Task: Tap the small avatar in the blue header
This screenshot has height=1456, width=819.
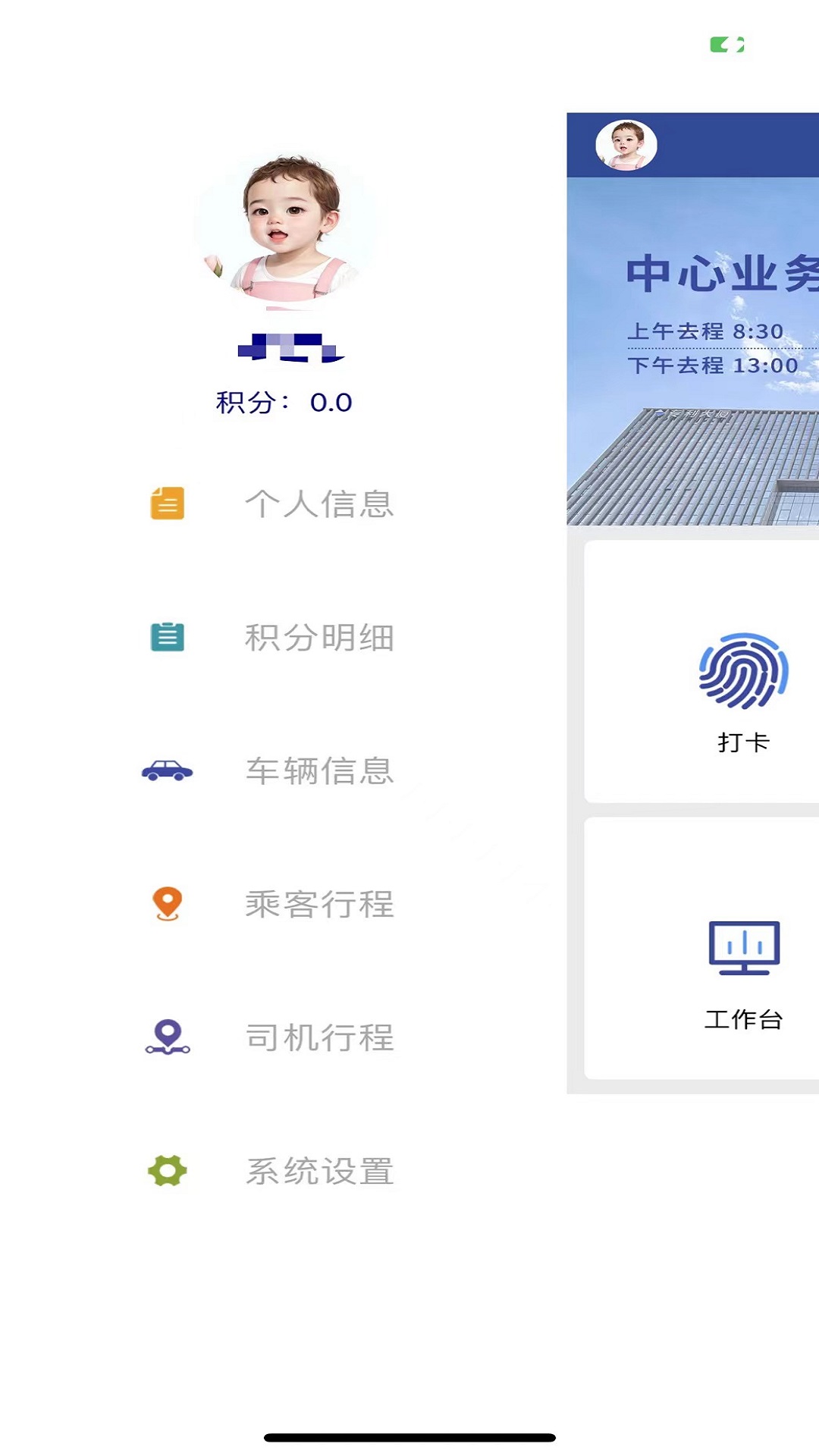Action: [x=626, y=145]
